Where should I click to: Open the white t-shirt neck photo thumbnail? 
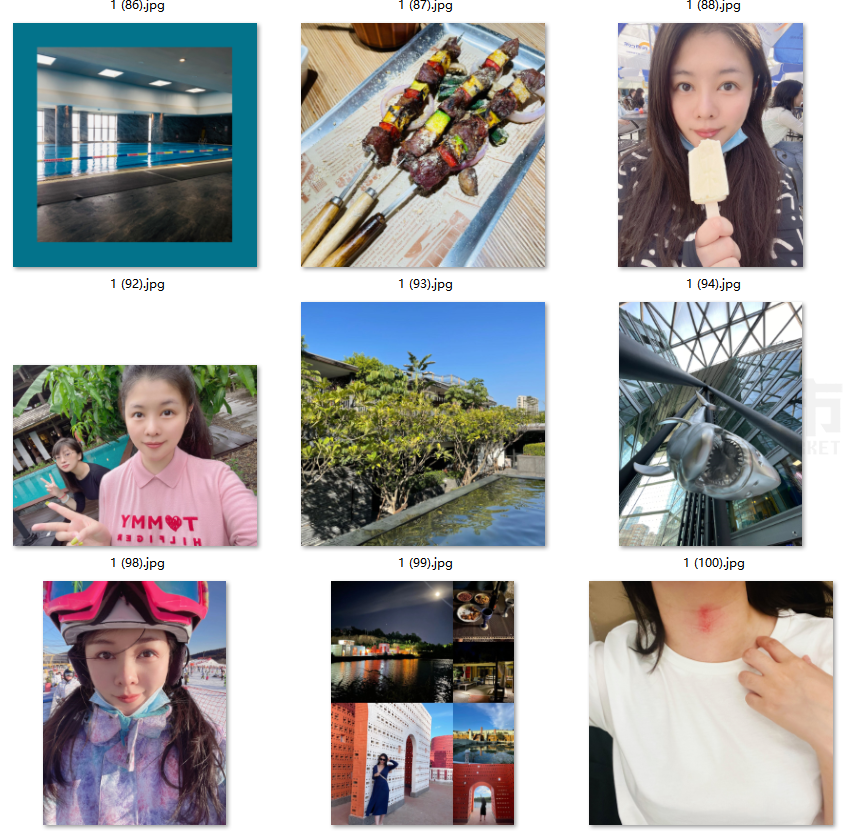710,703
